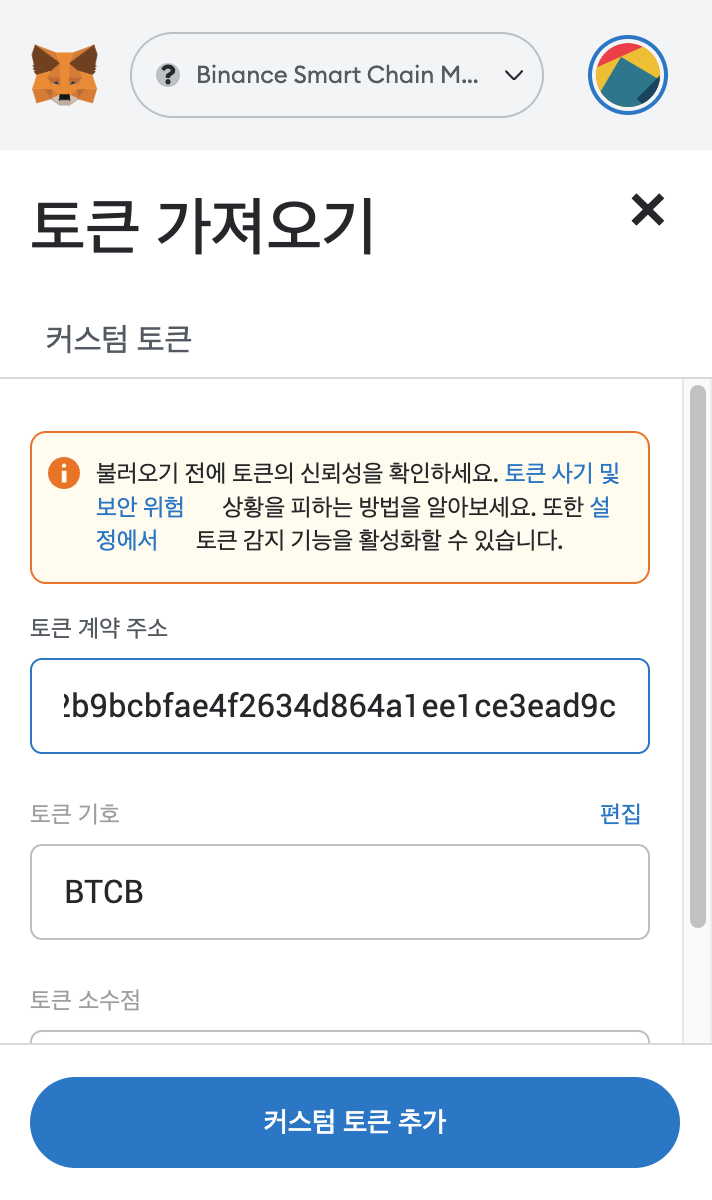The image size is (712, 1200).
Task: Open the 토큰 사기 및 보안 위험 link
Action: click(562, 472)
